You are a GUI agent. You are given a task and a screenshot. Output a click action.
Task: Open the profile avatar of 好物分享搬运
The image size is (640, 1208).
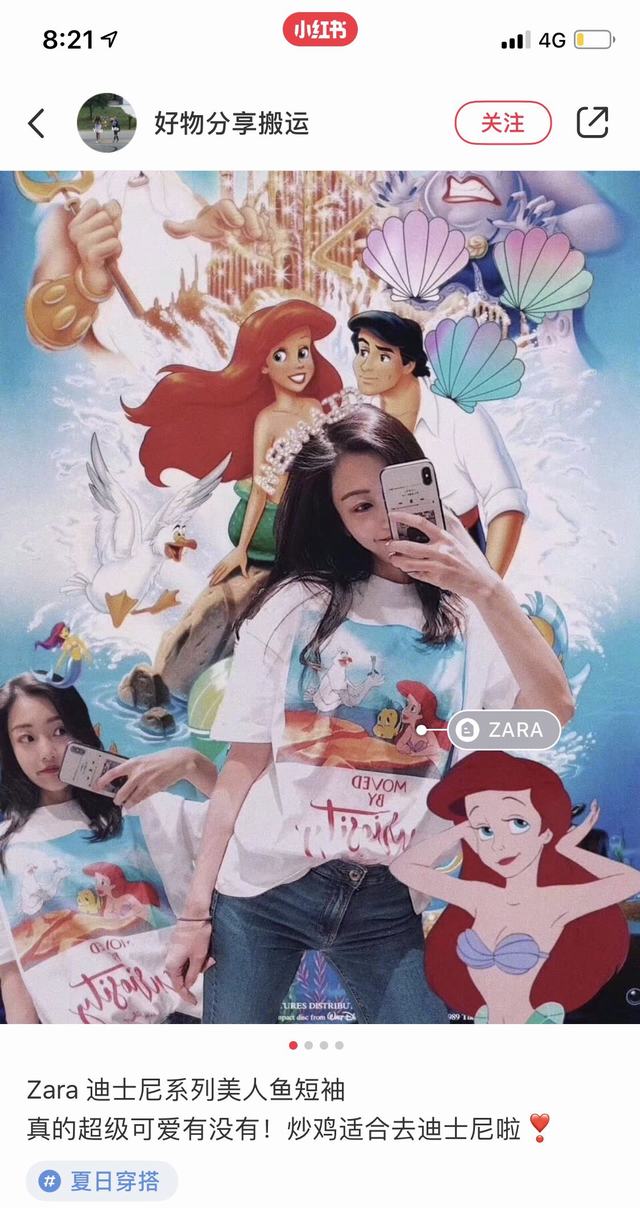[x=107, y=123]
